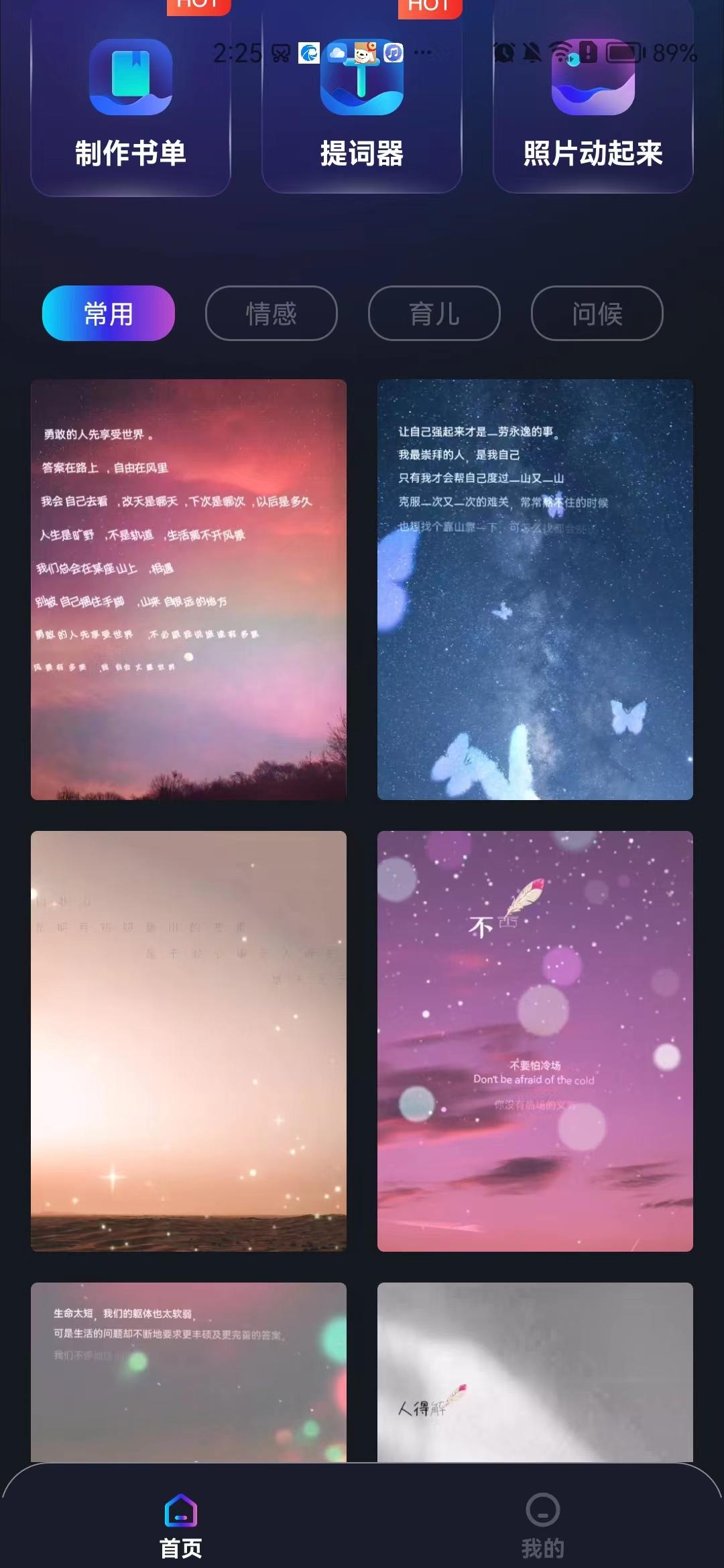Open the 让自己强起来 starry butterfly template
The height and width of the screenshot is (1568, 724).
click(x=535, y=590)
